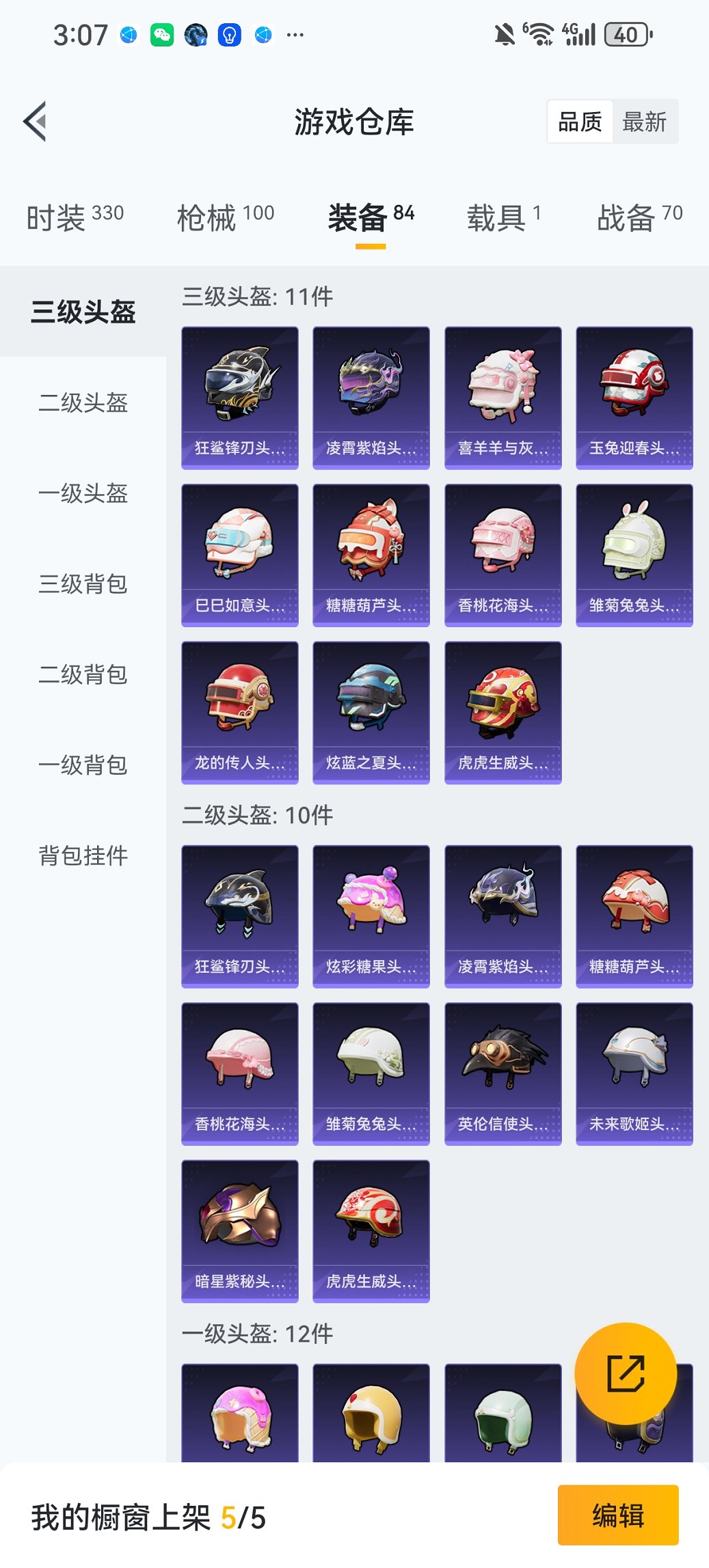View the 龙的传人 helmet details
Image resolution: width=709 pixels, height=1568 pixels.
click(240, 712)
